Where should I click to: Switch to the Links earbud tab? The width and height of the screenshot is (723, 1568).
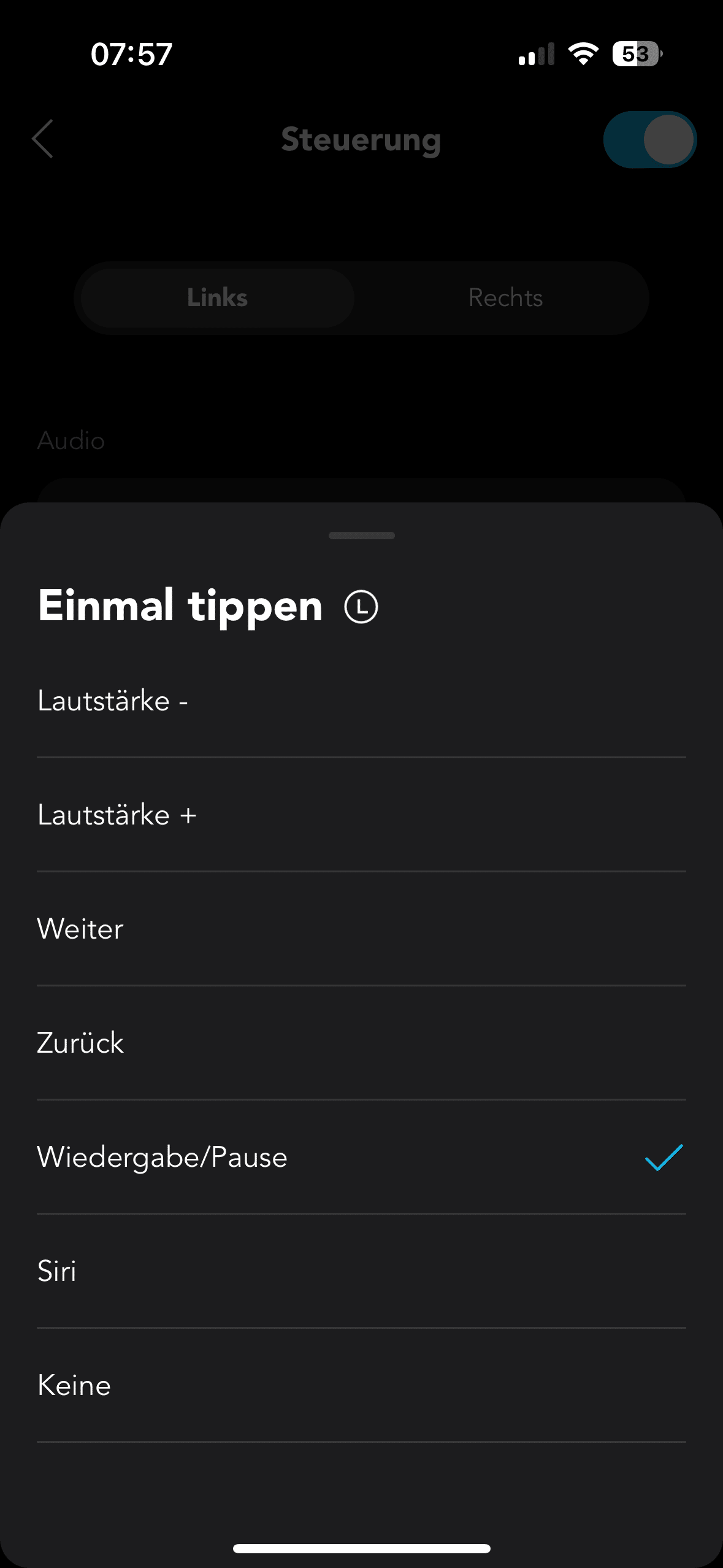click(x=217, y=298)
